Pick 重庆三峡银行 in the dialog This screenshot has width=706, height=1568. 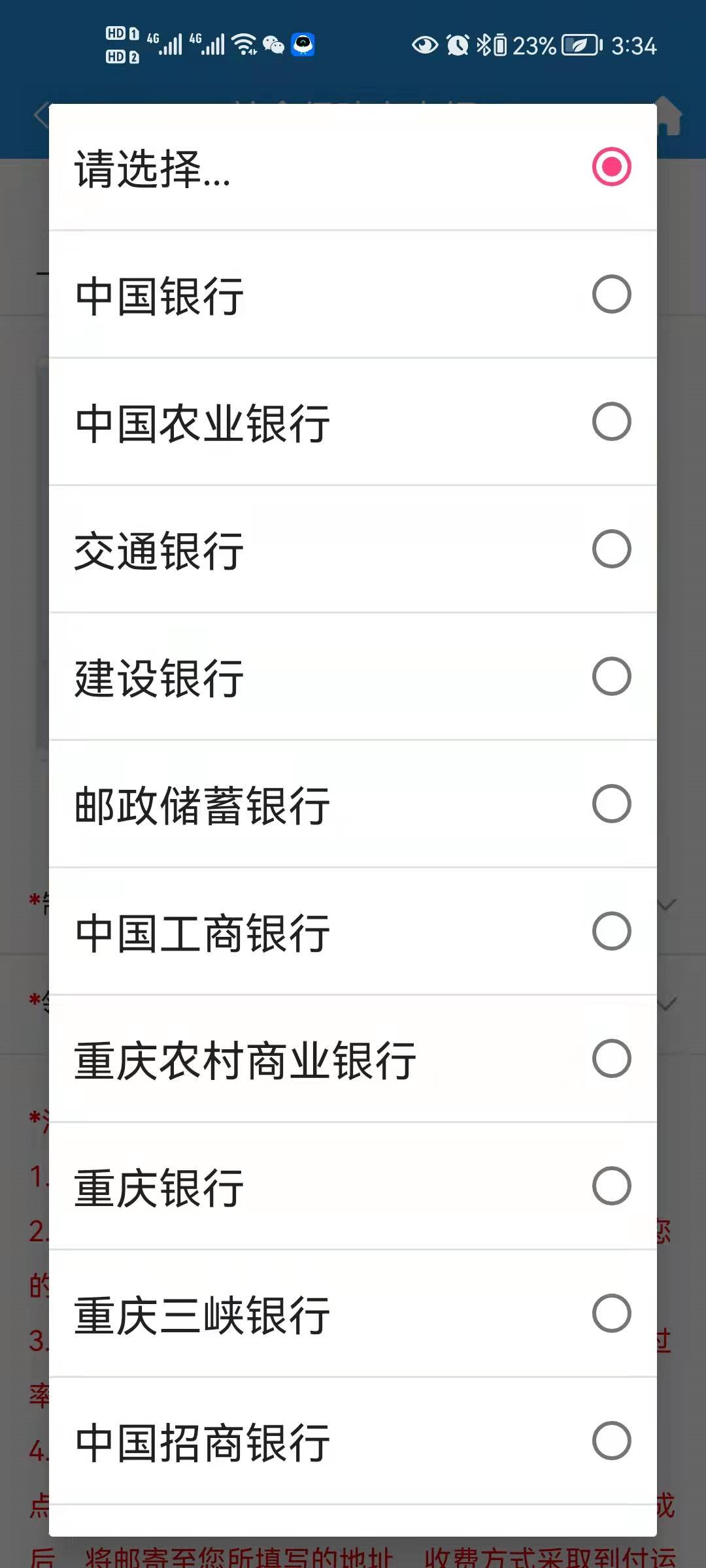tap(353, 1314)
